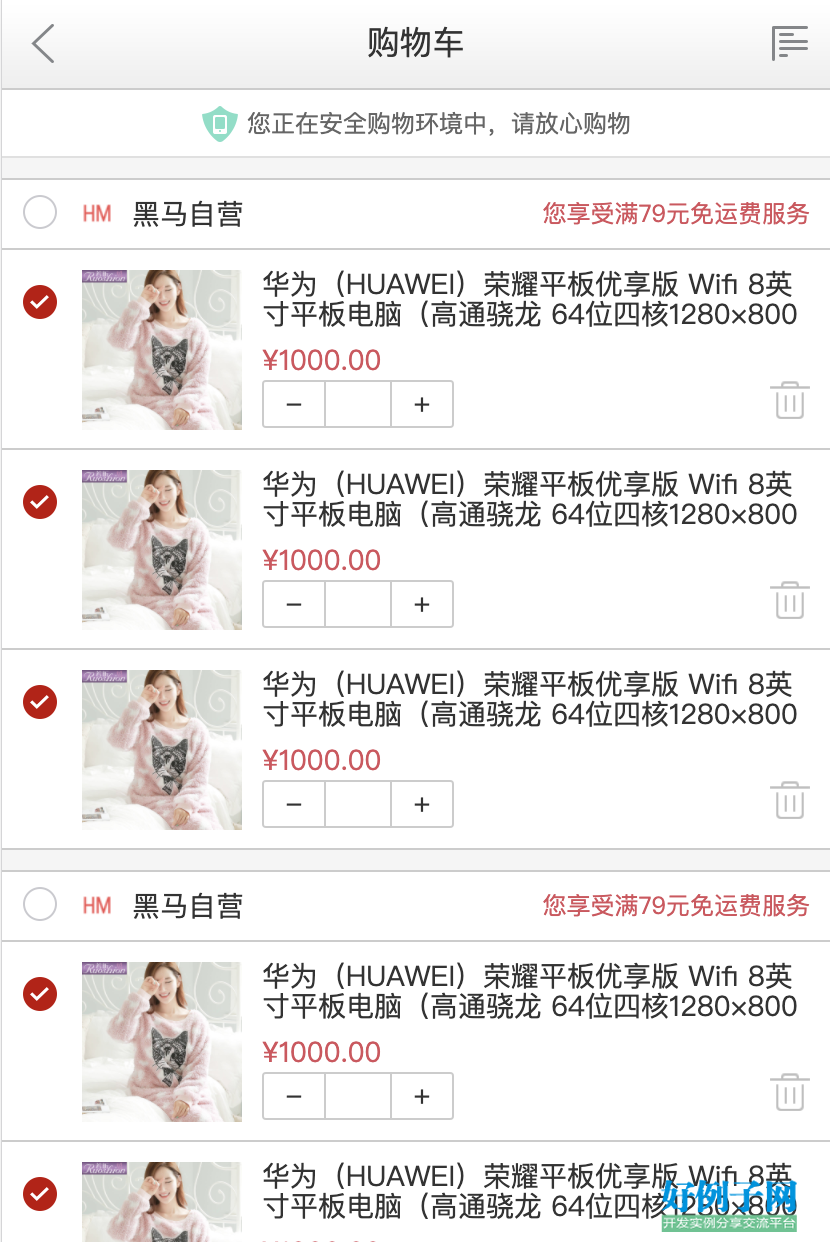Viewport: 830px width, 1242px height.
Task: Remove the third cart item via trash icon
Action: pos(790,800)
